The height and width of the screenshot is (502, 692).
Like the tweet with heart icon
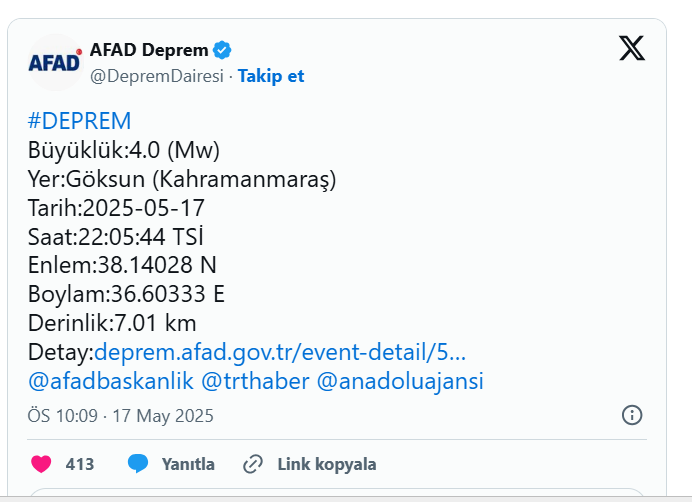click(x=41, y=464)
